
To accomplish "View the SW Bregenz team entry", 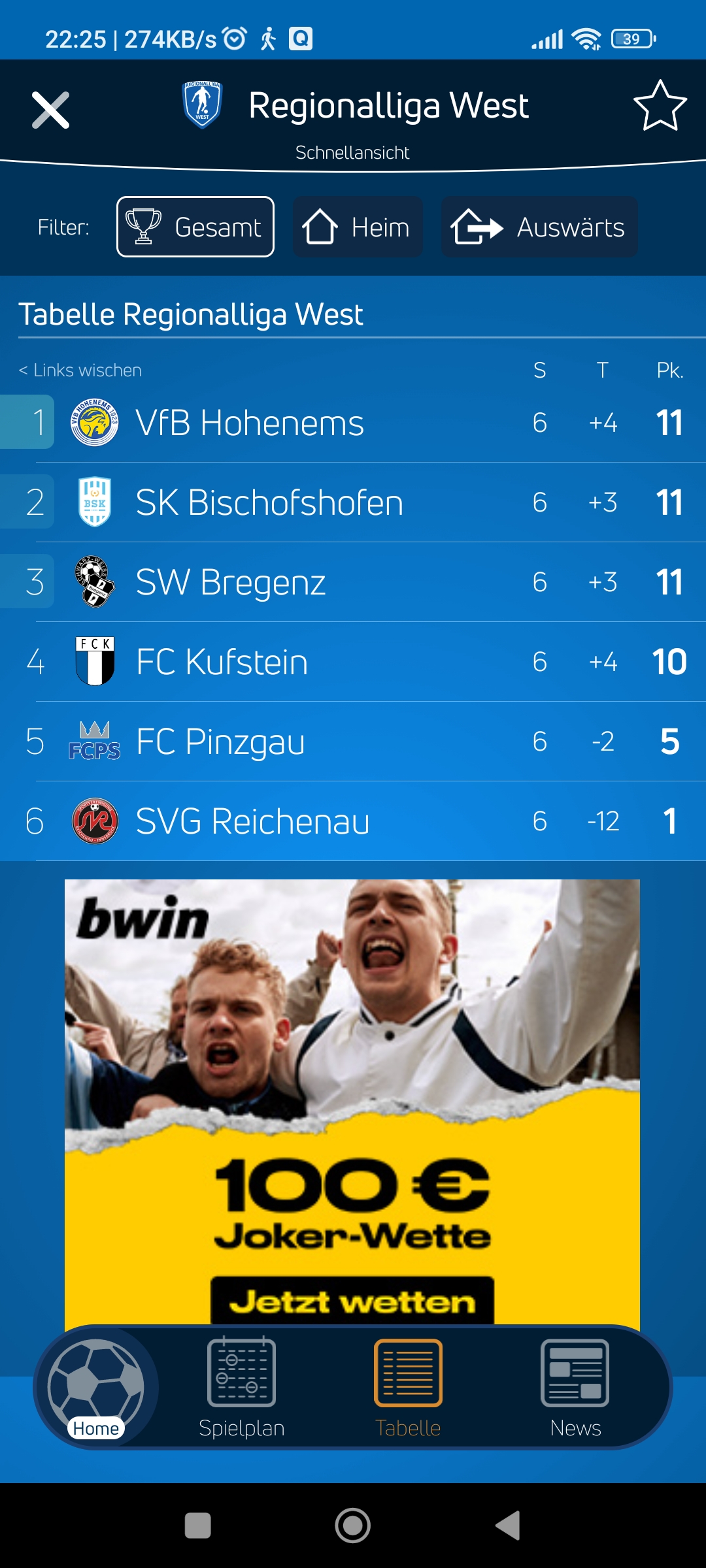I will pos(353,582).
